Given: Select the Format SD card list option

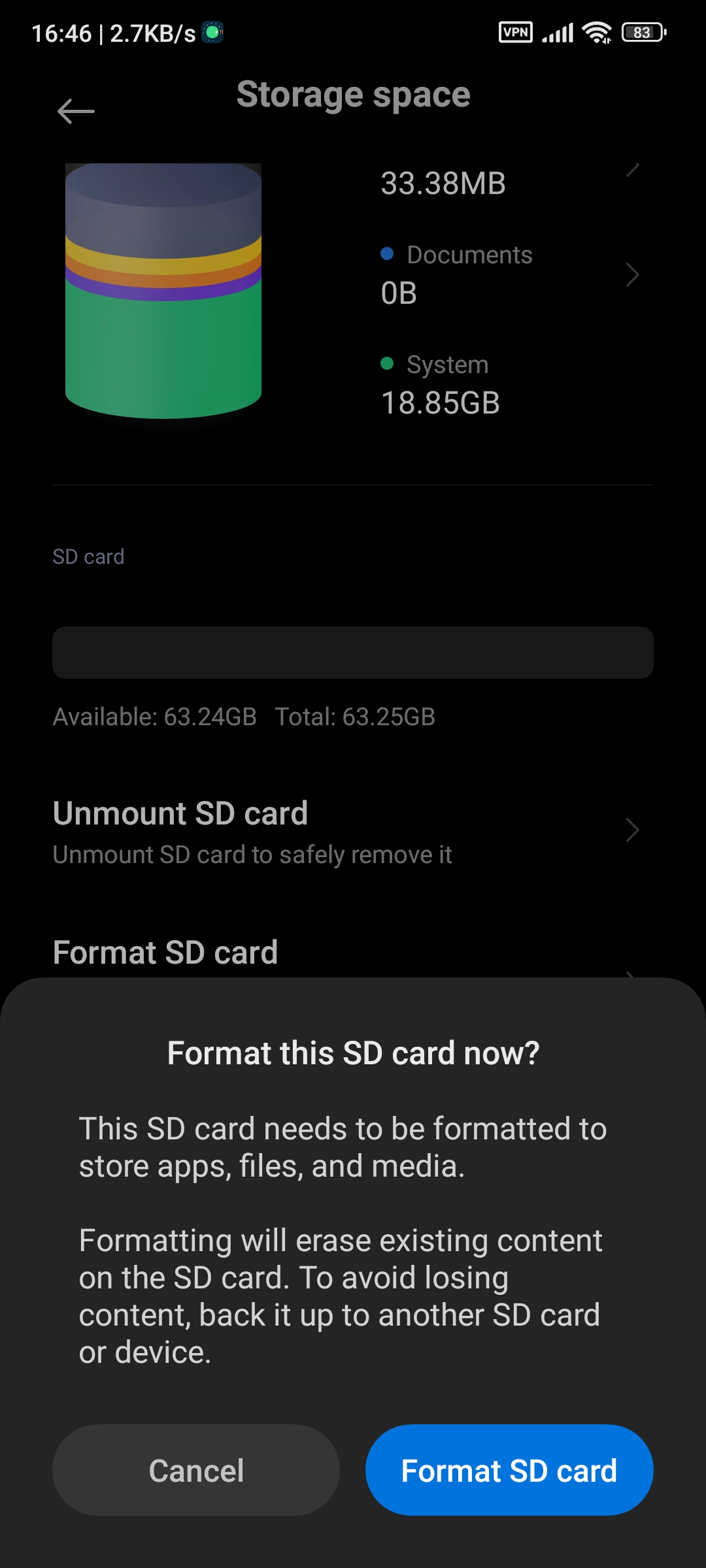Looking at the screenshot, I should [x=165, y=952].
